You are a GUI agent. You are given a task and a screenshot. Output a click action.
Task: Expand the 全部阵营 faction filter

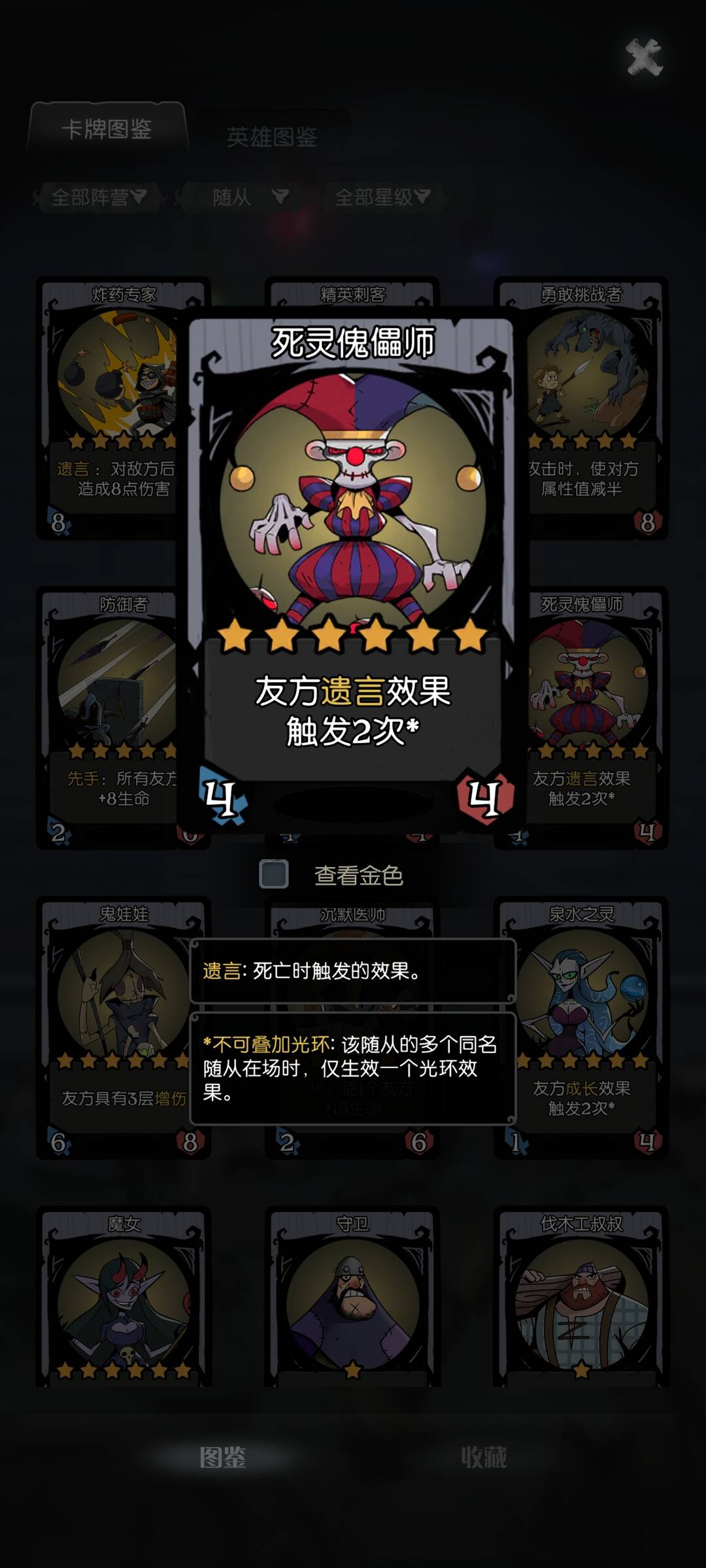98,197
